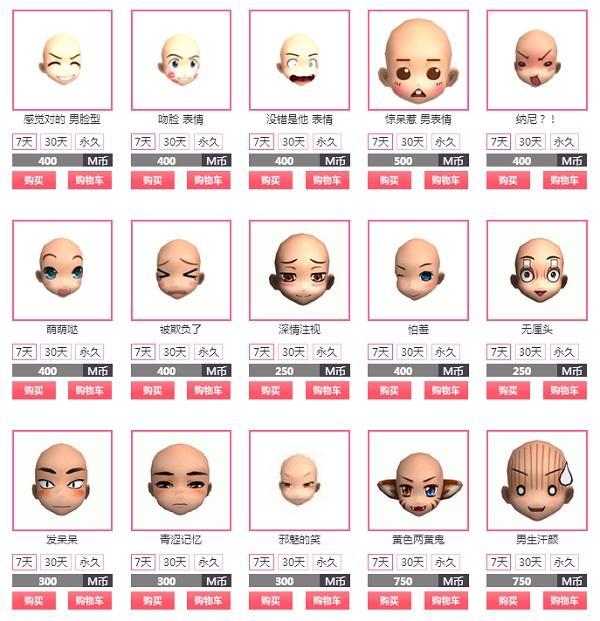Buy the 萌萌哒 face
Viewport: 600px width, 621px height.
[x=33, y=391]
